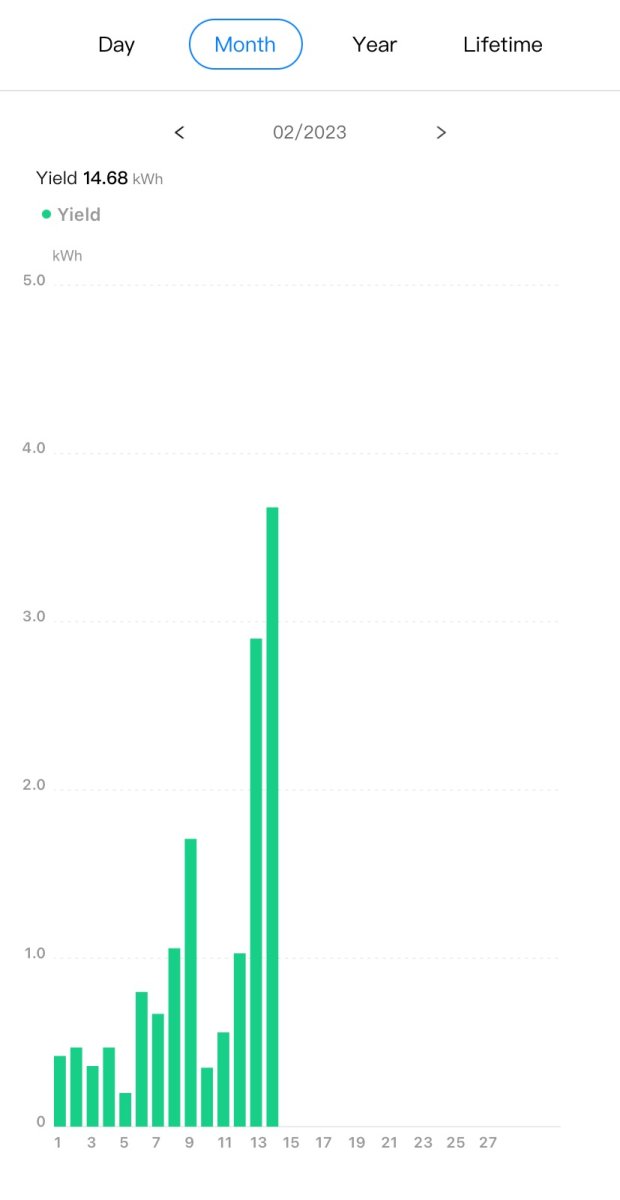Image resolution: width=620 pixels, height=1200 pixels.
Task: Switch to the Year view
Action: pos(374,45)
